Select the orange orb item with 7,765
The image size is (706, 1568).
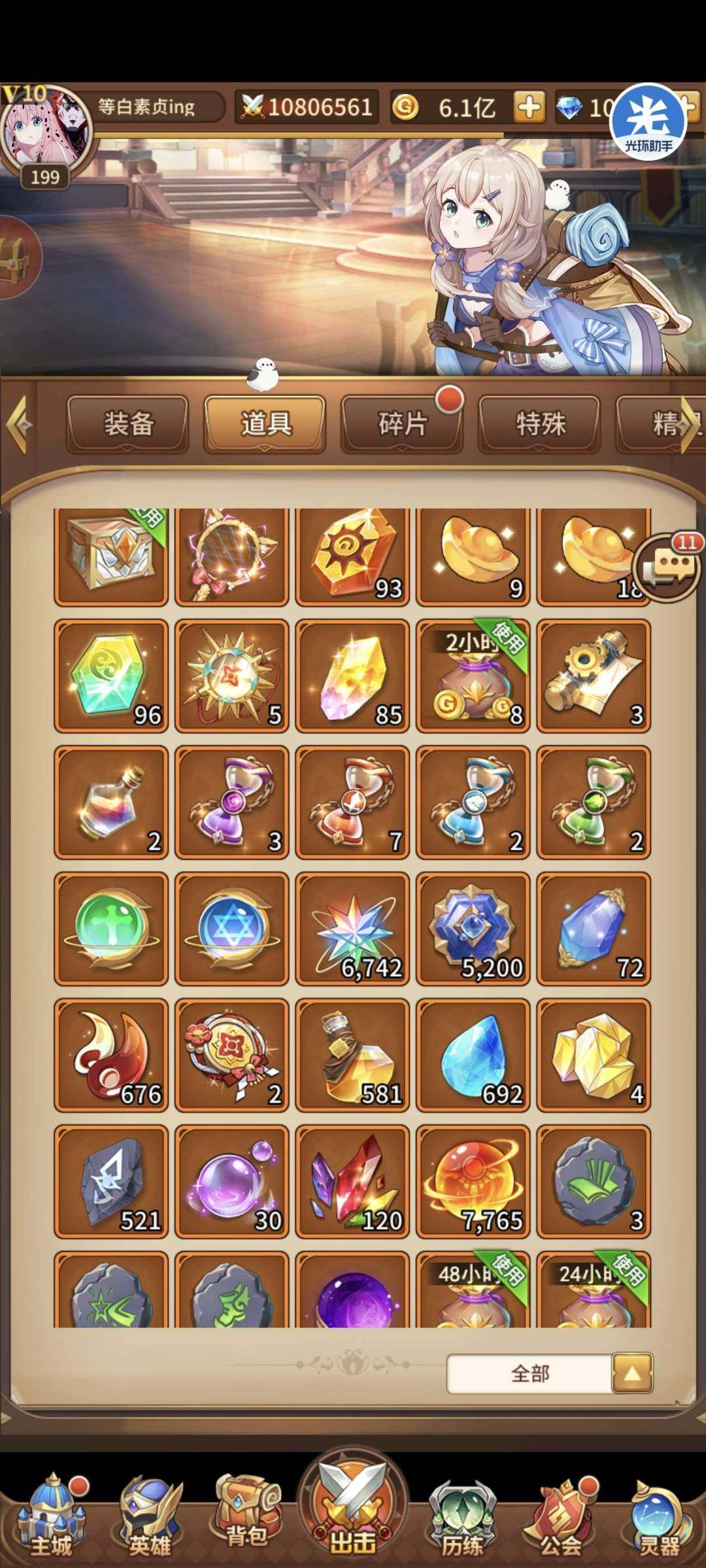[x=473, y=1181]
